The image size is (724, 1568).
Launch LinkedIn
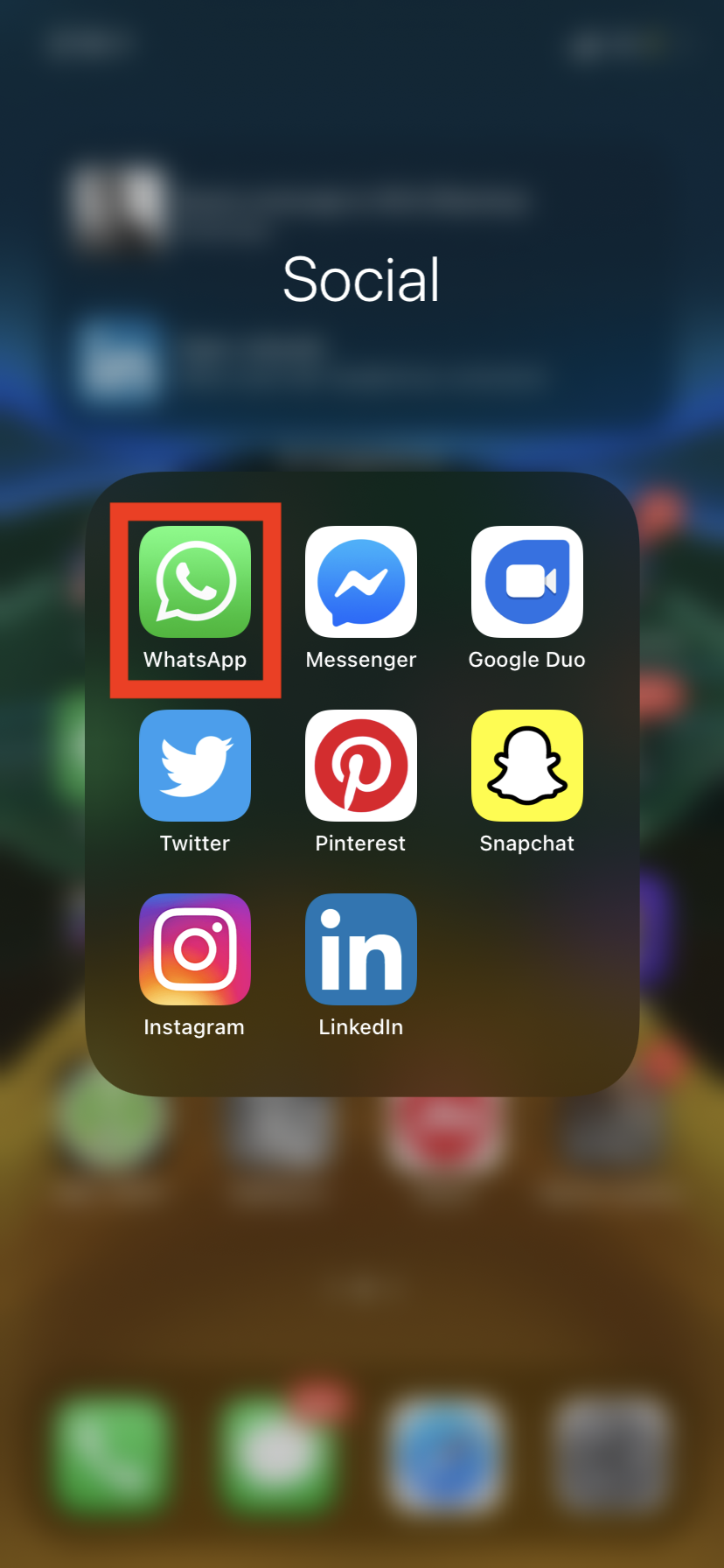[x=361, y=949]
